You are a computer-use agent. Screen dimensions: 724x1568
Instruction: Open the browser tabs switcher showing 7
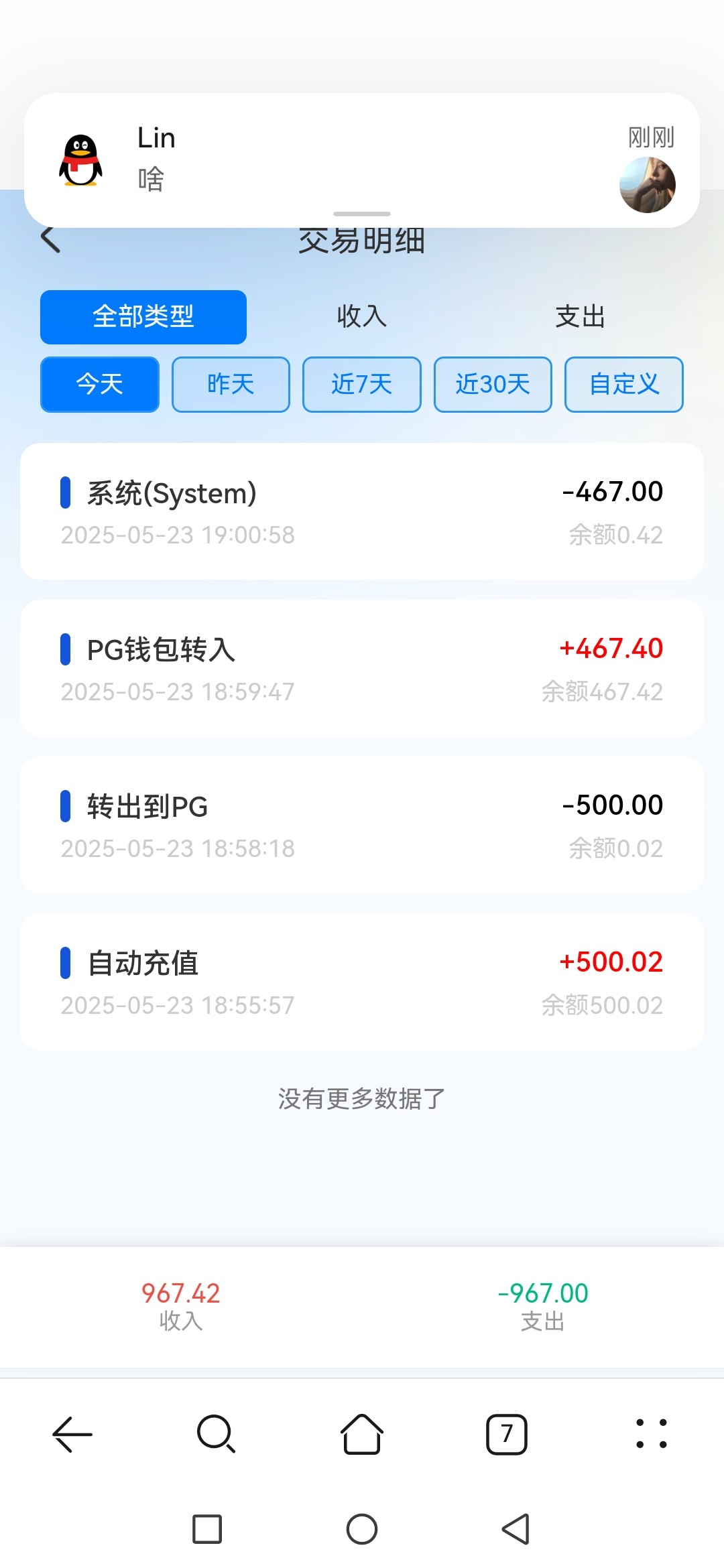click(507, 1434)
